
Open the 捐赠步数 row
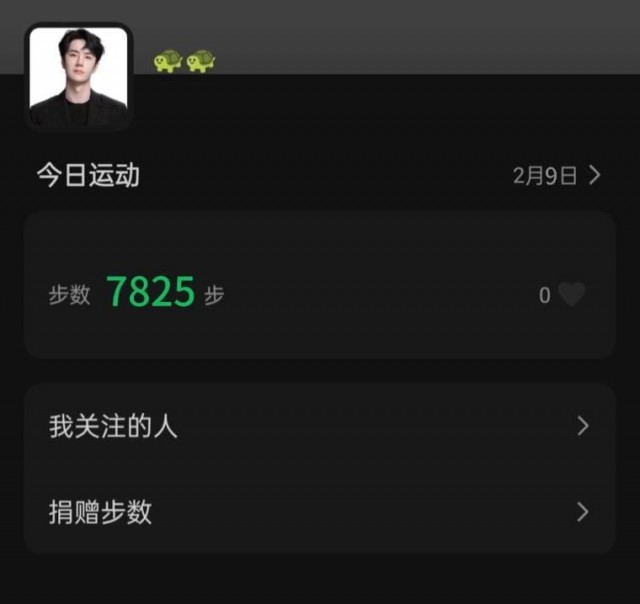pos(319,512)
